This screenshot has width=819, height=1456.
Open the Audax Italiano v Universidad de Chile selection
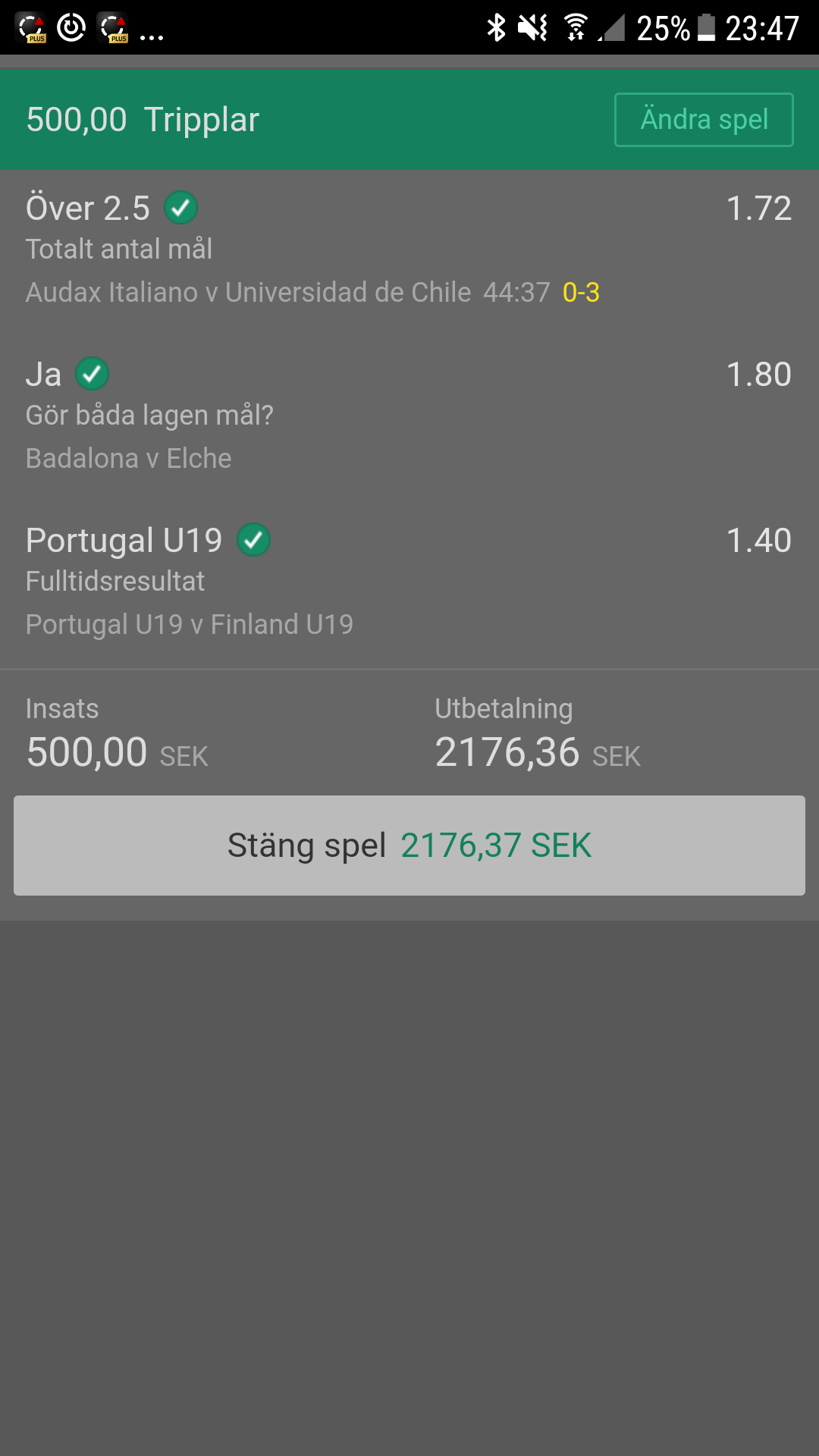(x=409, y=249)
